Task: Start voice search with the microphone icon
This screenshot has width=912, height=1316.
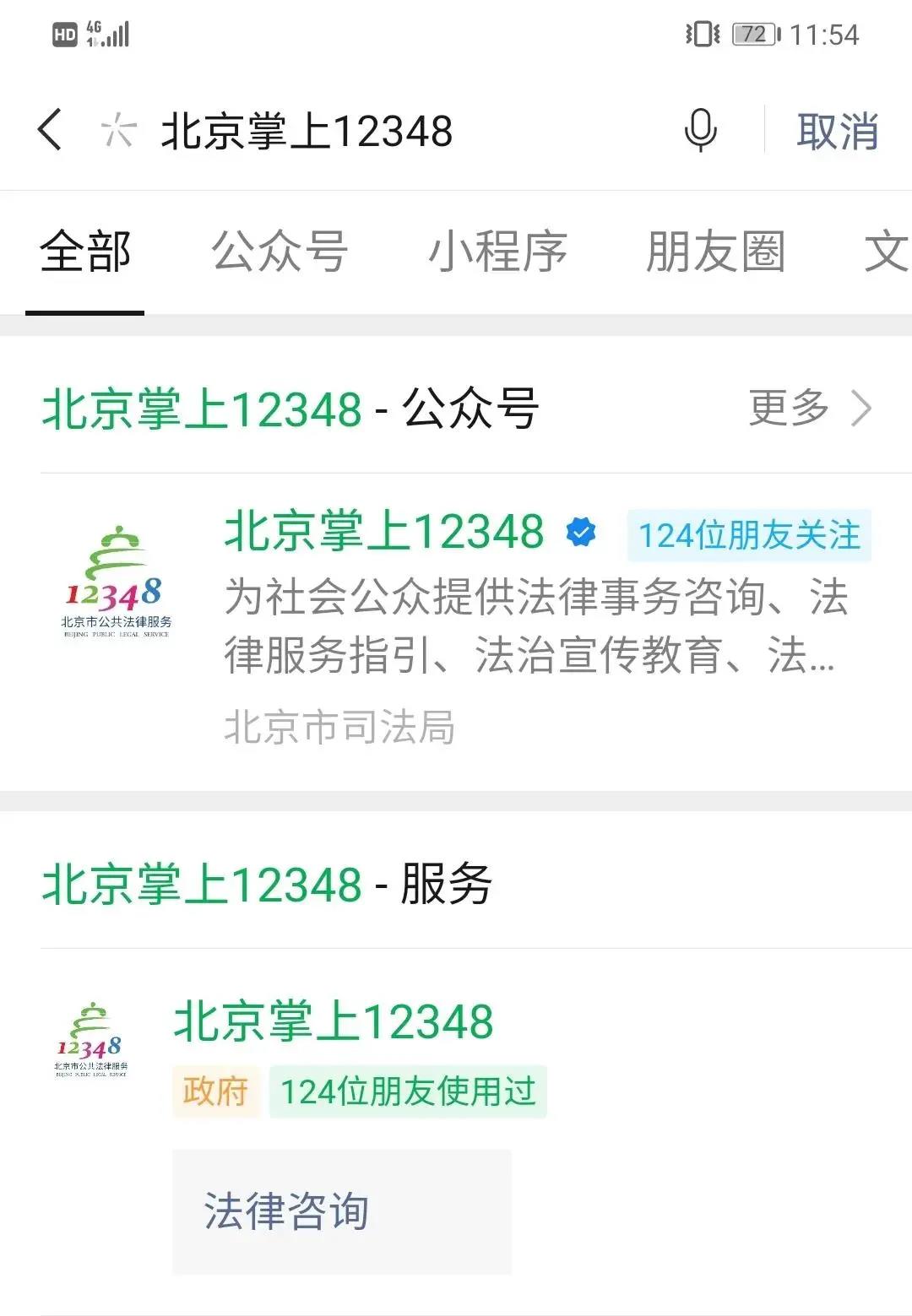Action: 700,131
